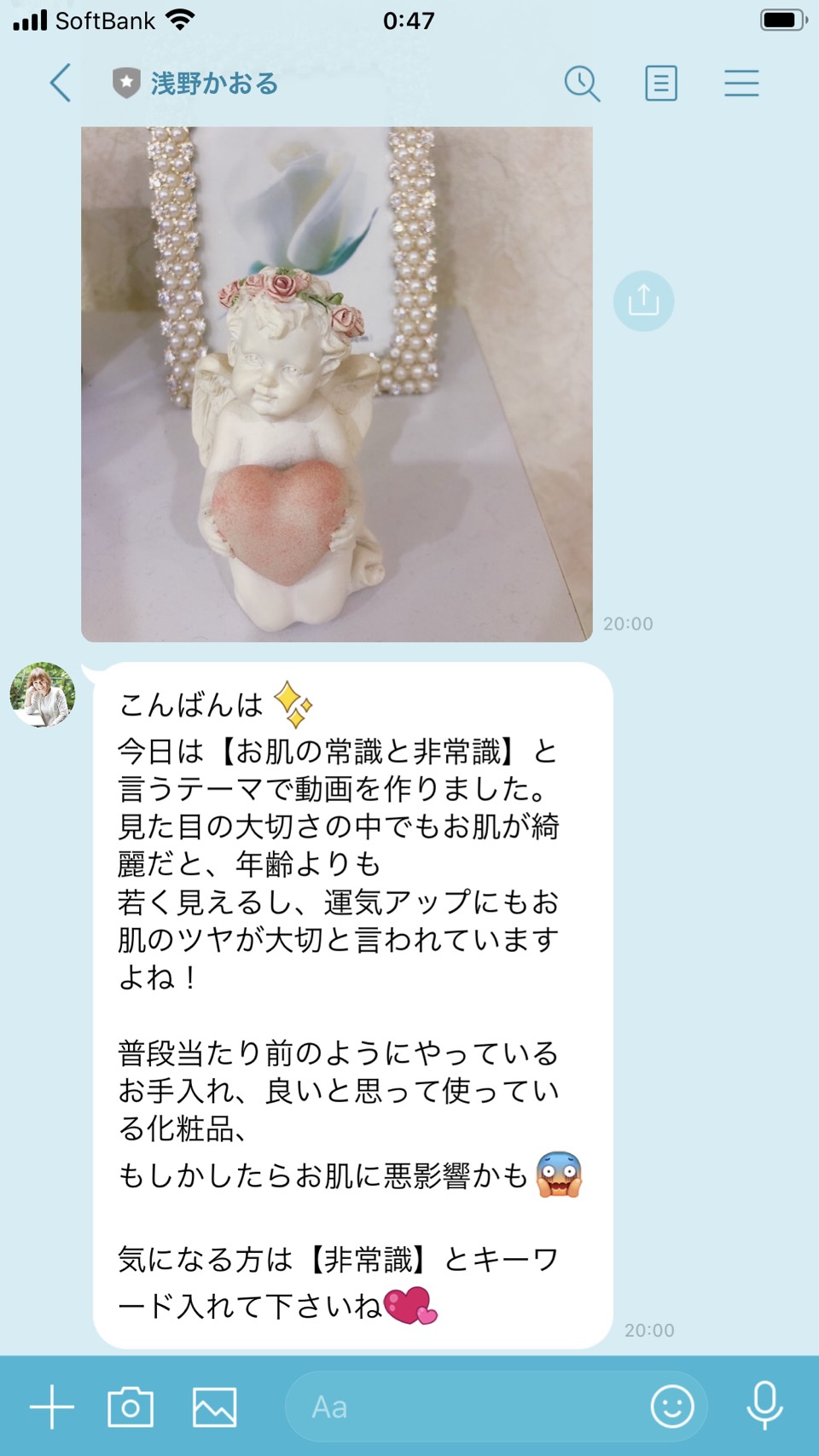The image size is (819, 1456).
Task: Tap the plus attachment button
Action: coord(52,1407)
